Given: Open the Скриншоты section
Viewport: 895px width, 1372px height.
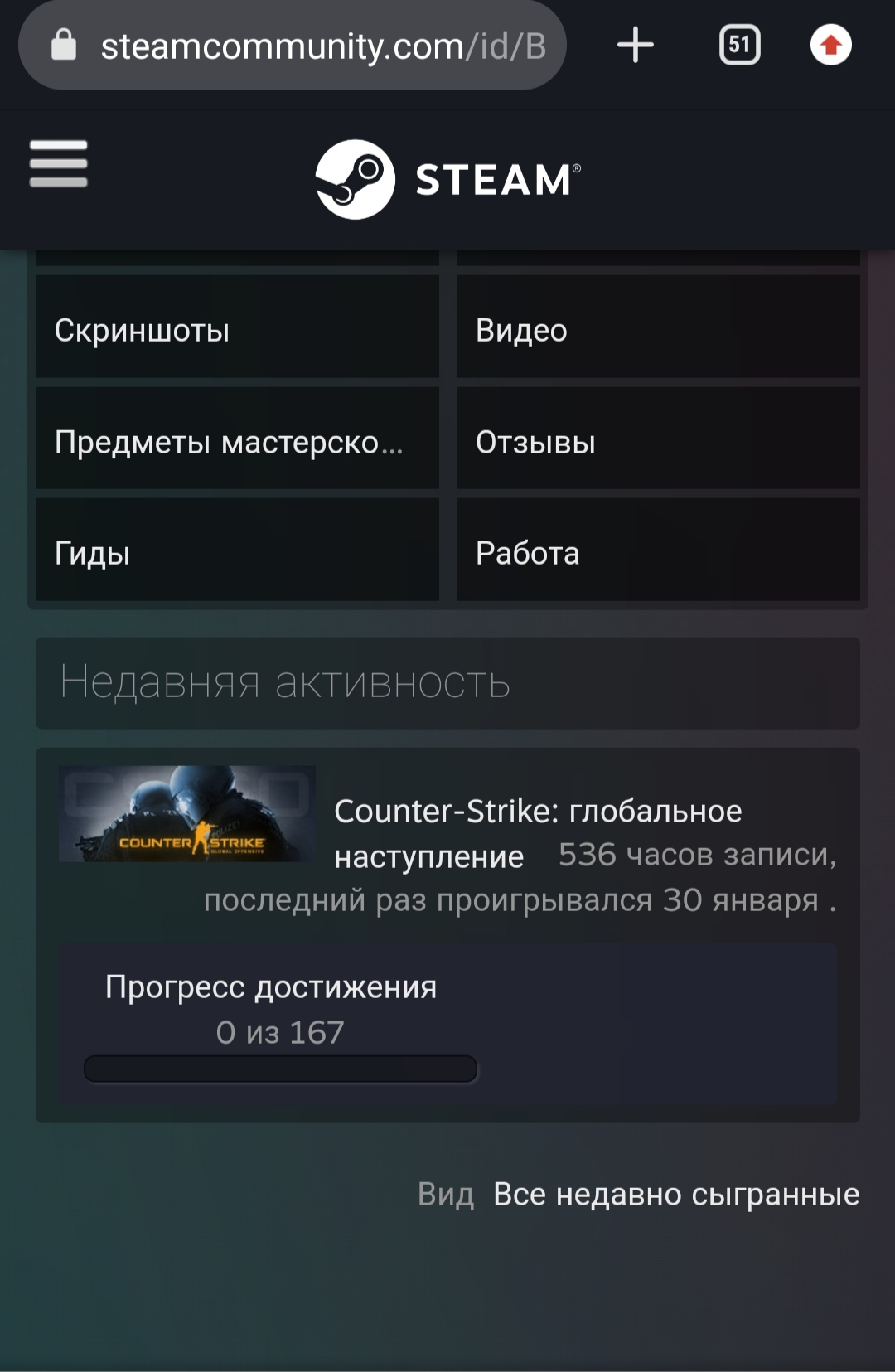Looking at the screenshot, I should point(237,330).
